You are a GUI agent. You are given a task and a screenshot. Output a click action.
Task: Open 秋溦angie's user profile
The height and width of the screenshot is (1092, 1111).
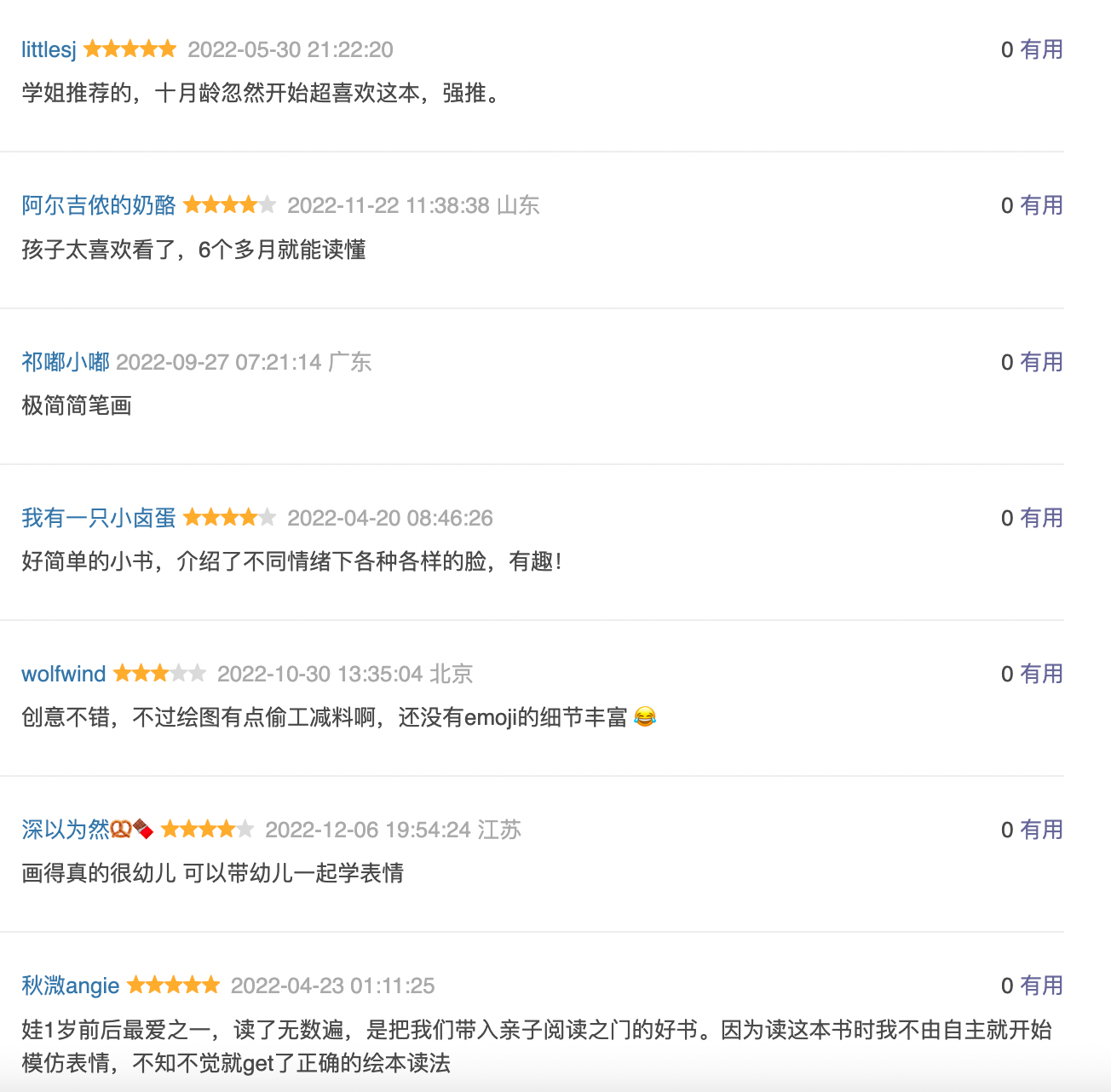tap(70, 986)
